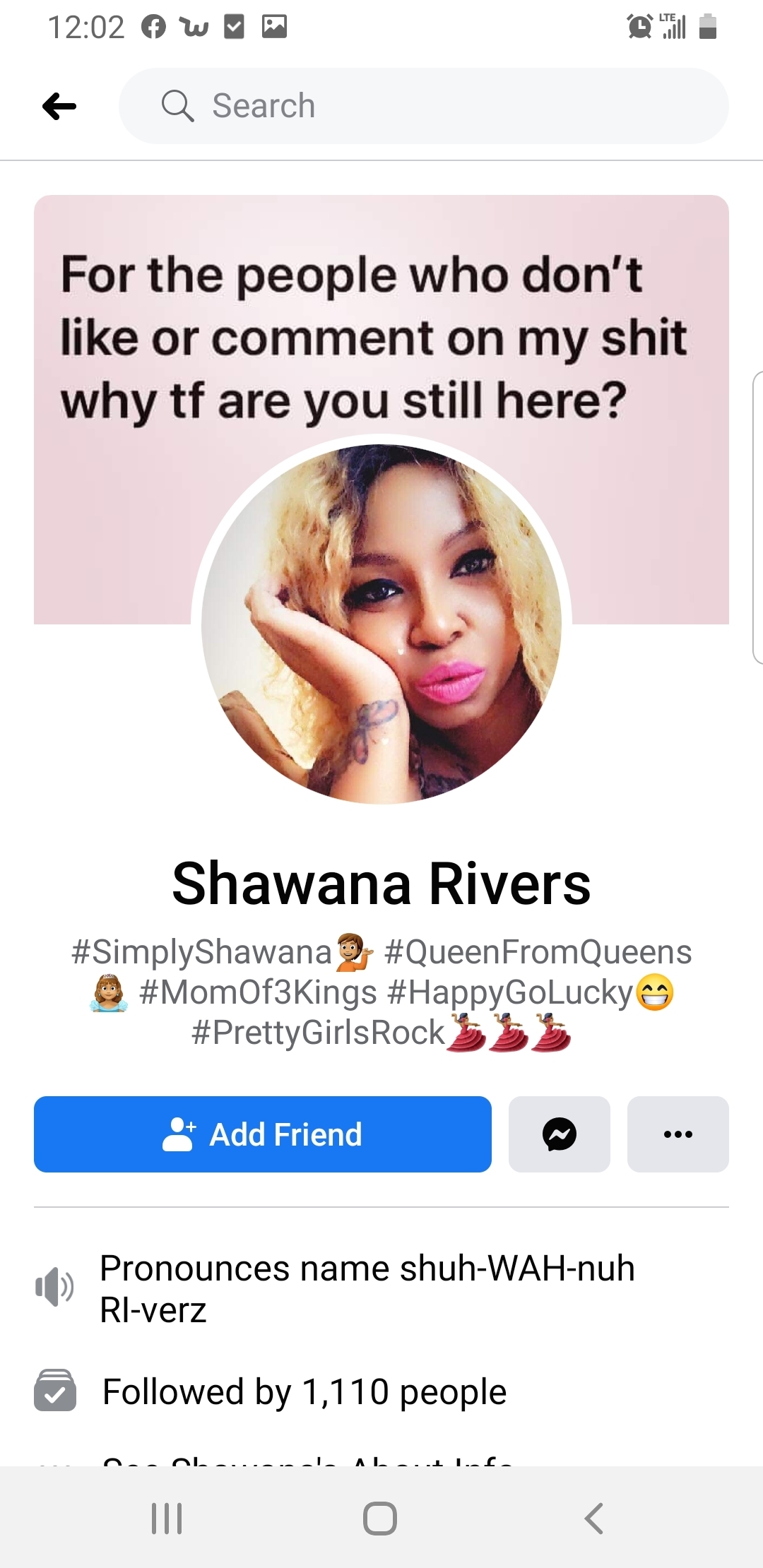Tap the system home button
Image resolution: width=763 pixels, height=1568 pixels.
(x=380, y=1518)
